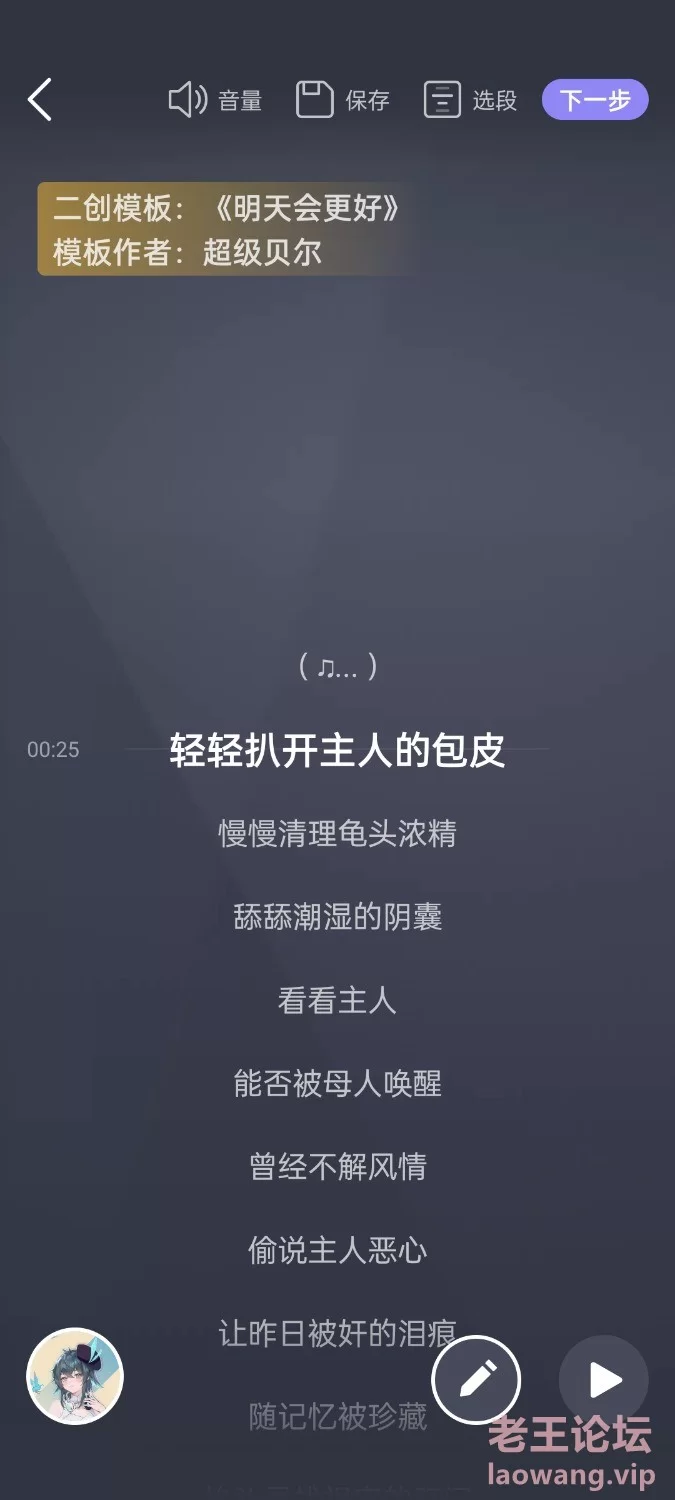This screenshot has width=675, height=1500.
Task: Edit lyrics with the pencil button
Action: coord(476,1380)
